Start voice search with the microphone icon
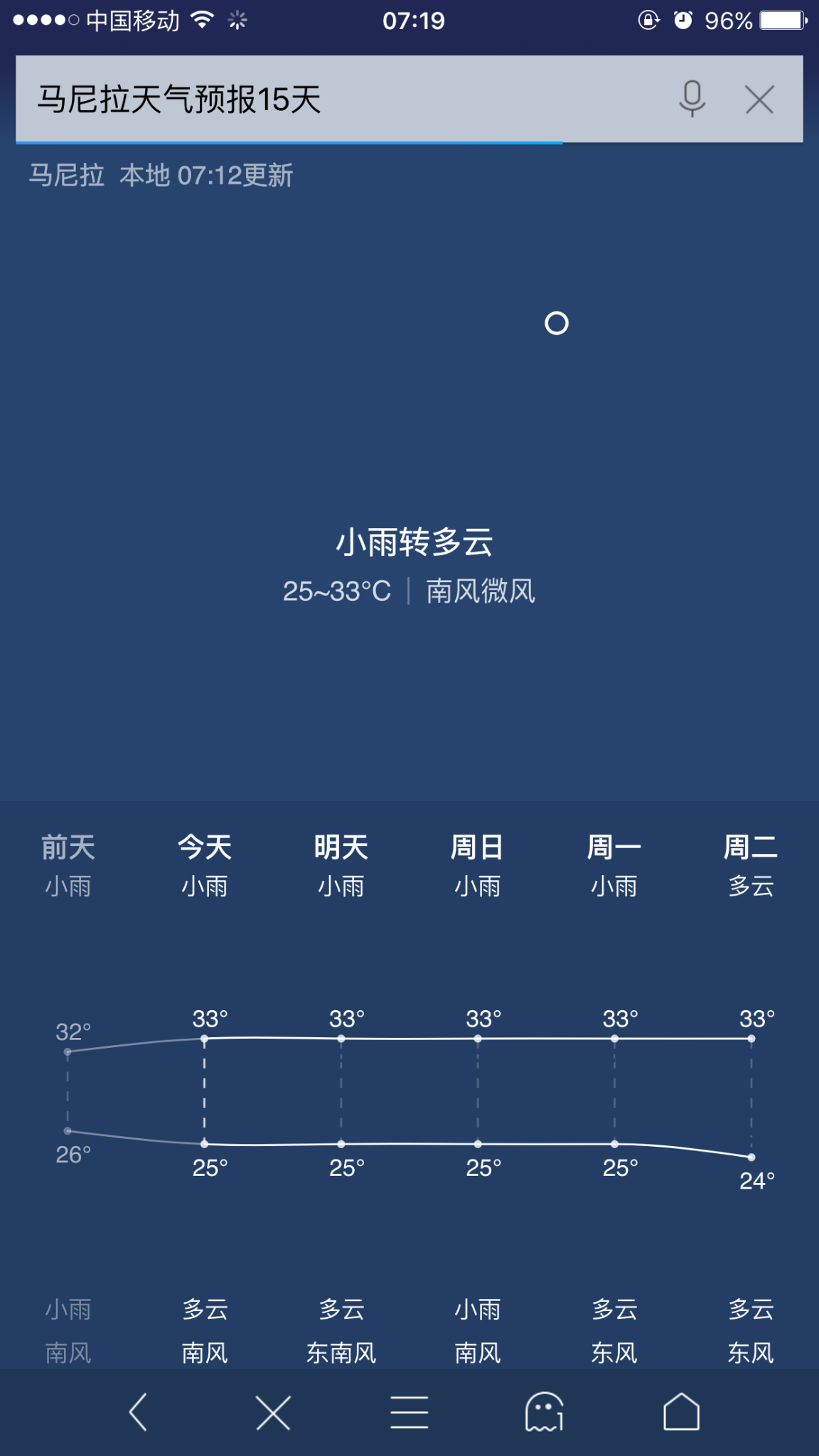Viewport: 819px width, 1456px height. coord(692,99)
